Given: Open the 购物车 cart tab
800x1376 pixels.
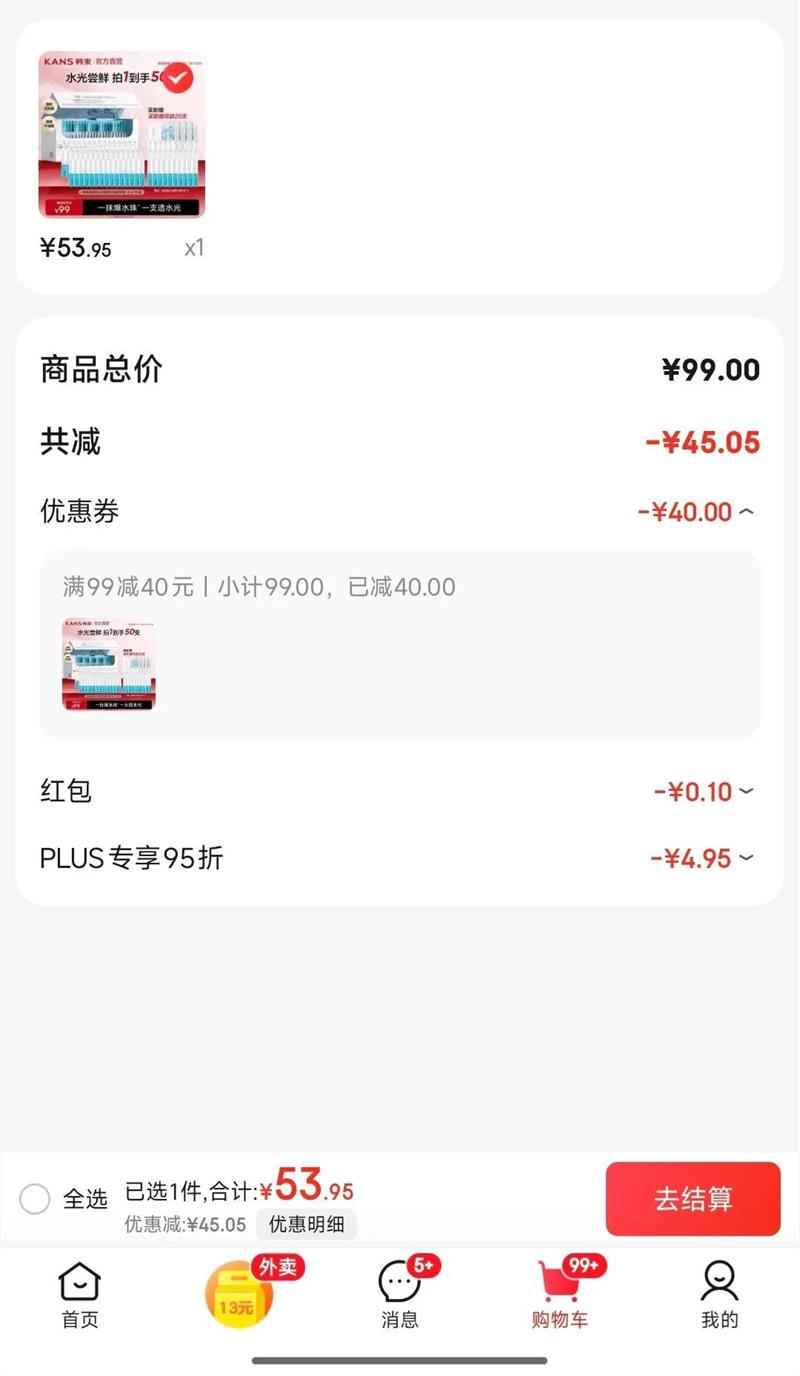Looking at the screenshot, I should 560,1296.
